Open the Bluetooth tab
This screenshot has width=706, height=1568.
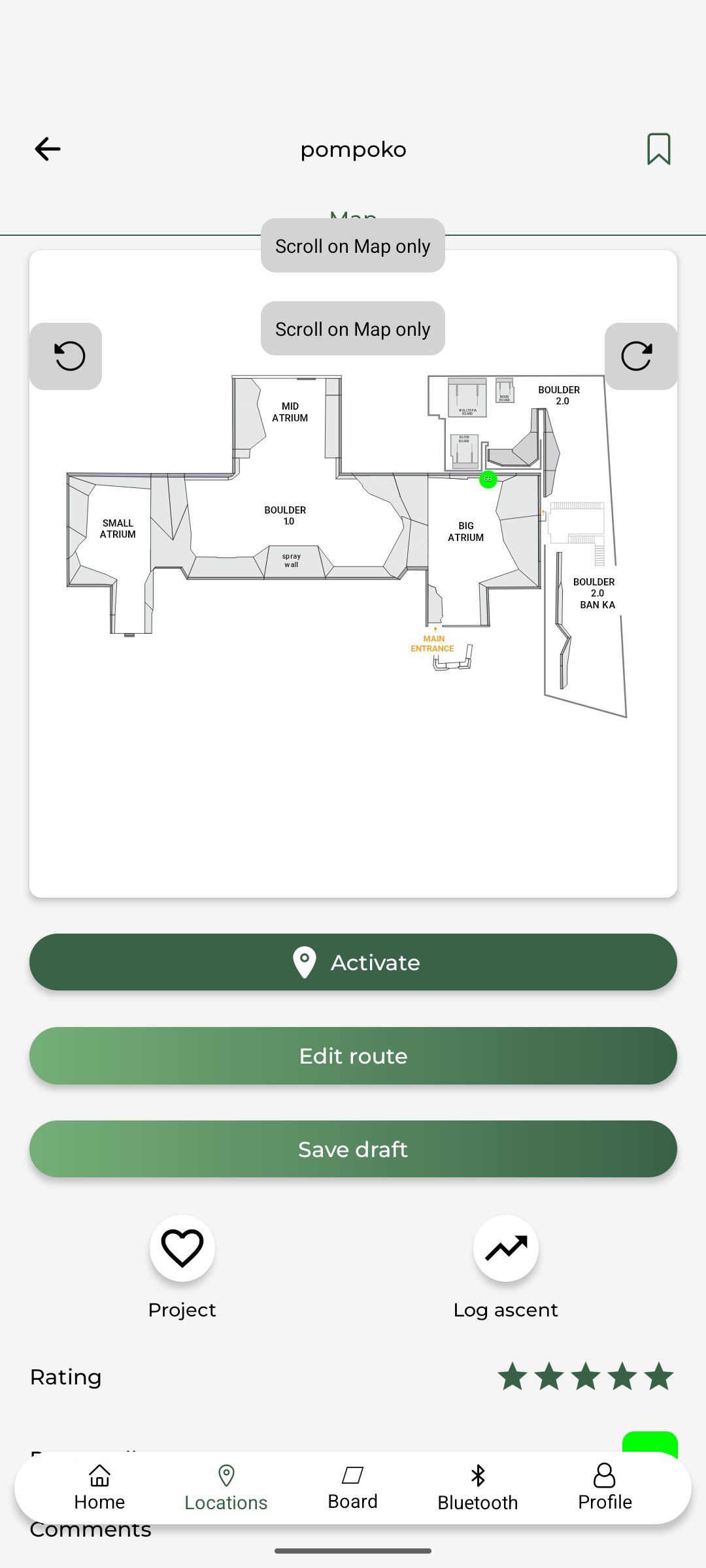coord(478,1488)
